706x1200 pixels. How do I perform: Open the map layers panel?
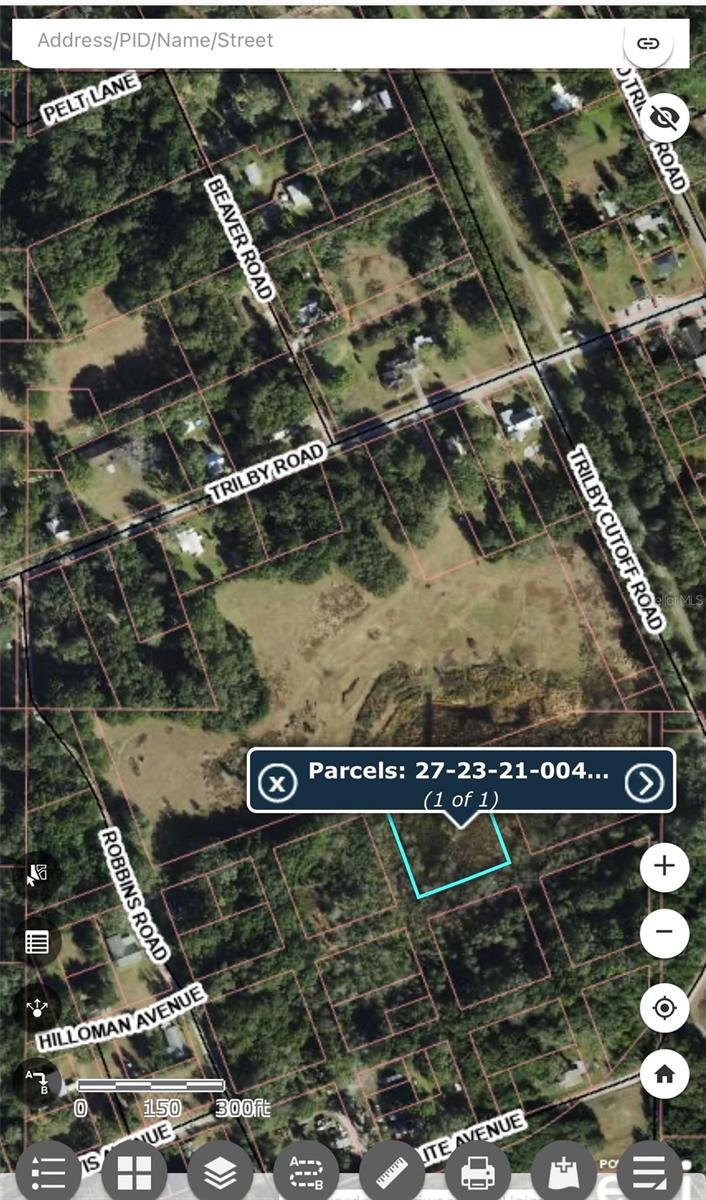click(220, 1172)
